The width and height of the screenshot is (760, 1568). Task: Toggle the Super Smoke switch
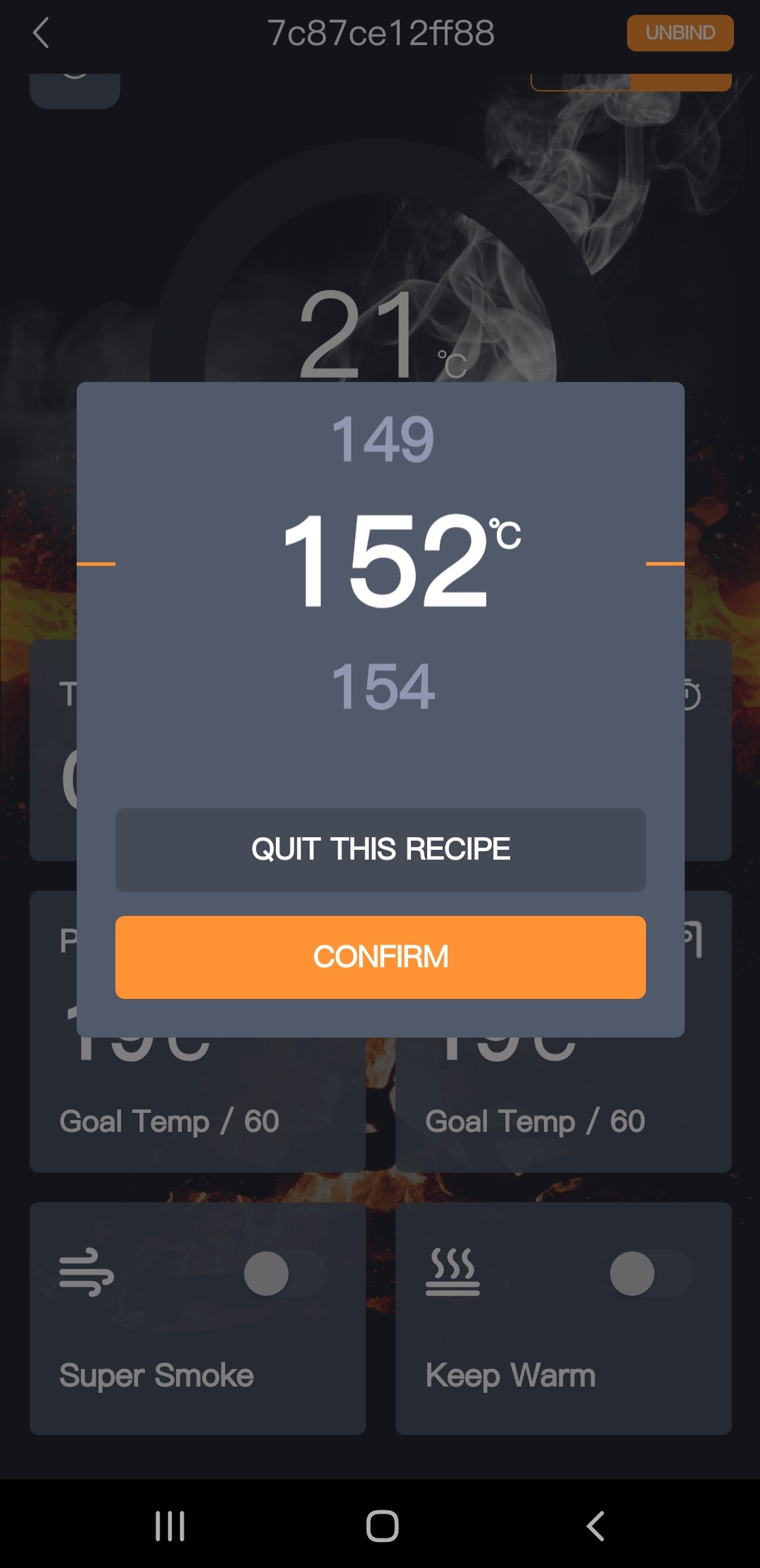click(285, 1273)
